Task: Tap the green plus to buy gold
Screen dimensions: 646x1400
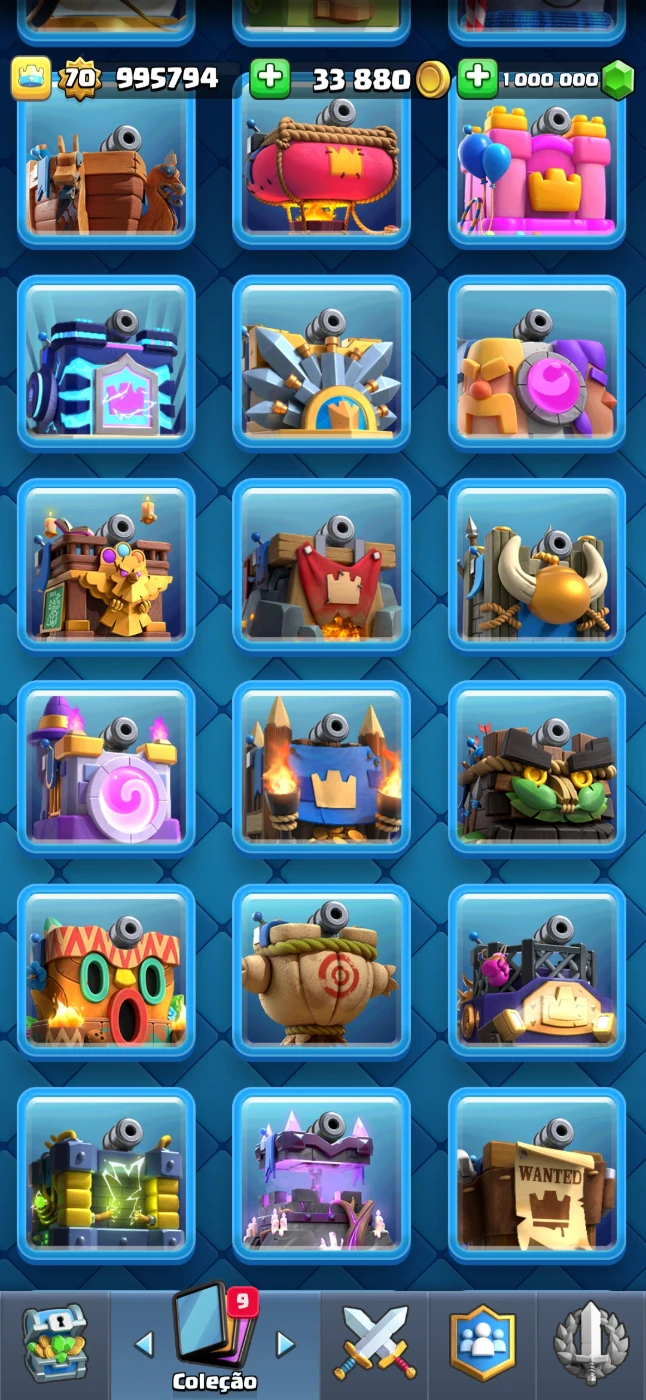Action: coord(269,79)
